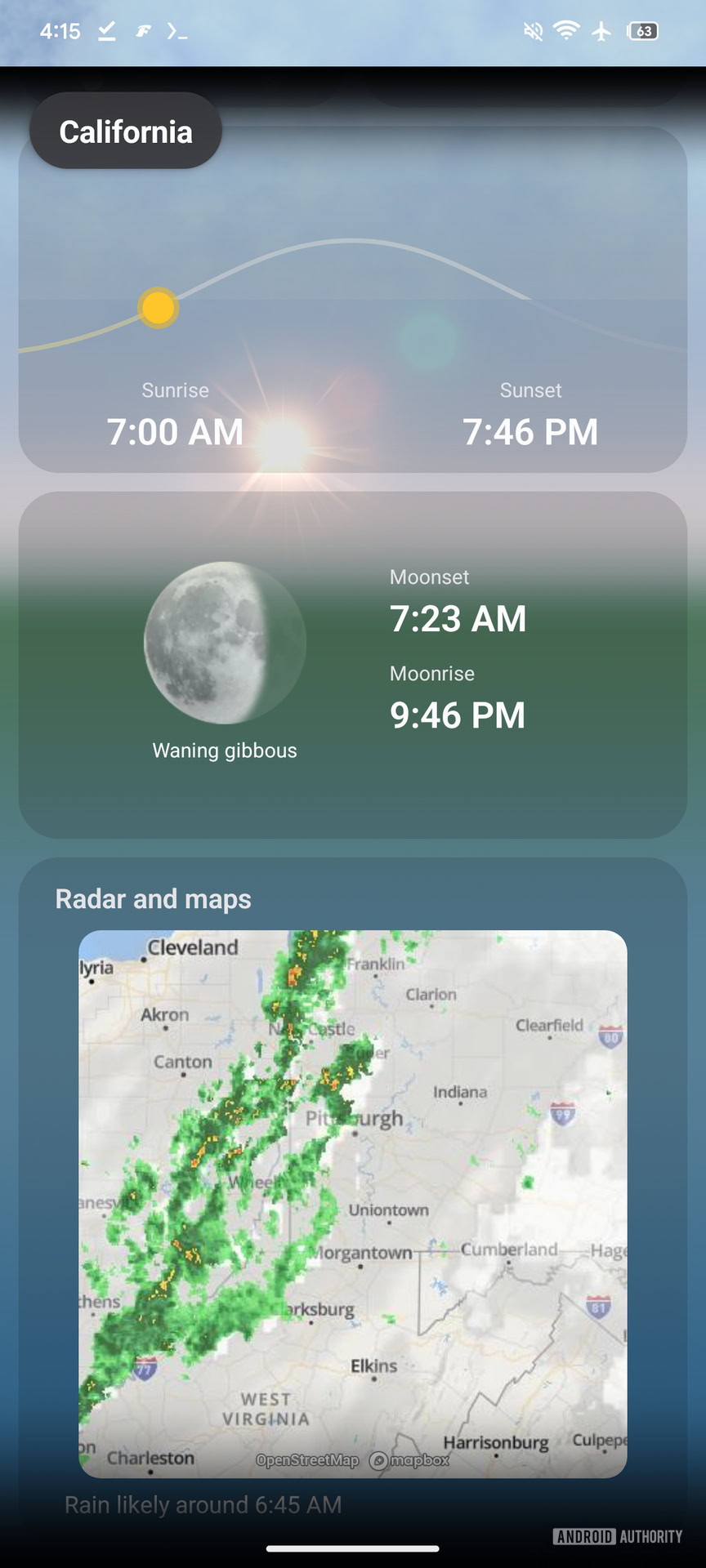Tap the clock in the status bar
The width and height of the screenshot is (706, 1568).
coord(59,30)
